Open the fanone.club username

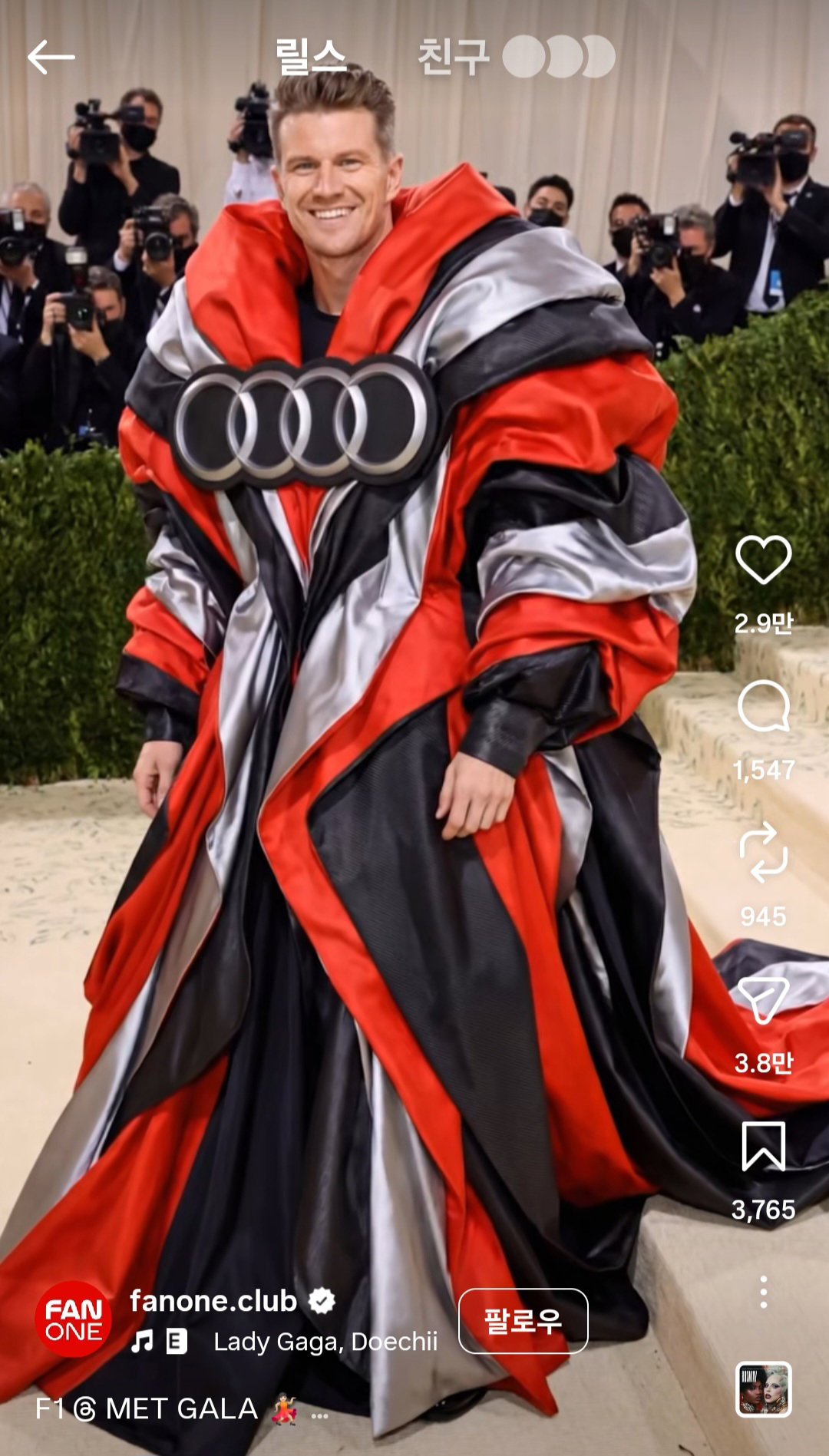tap(213, 1300)
